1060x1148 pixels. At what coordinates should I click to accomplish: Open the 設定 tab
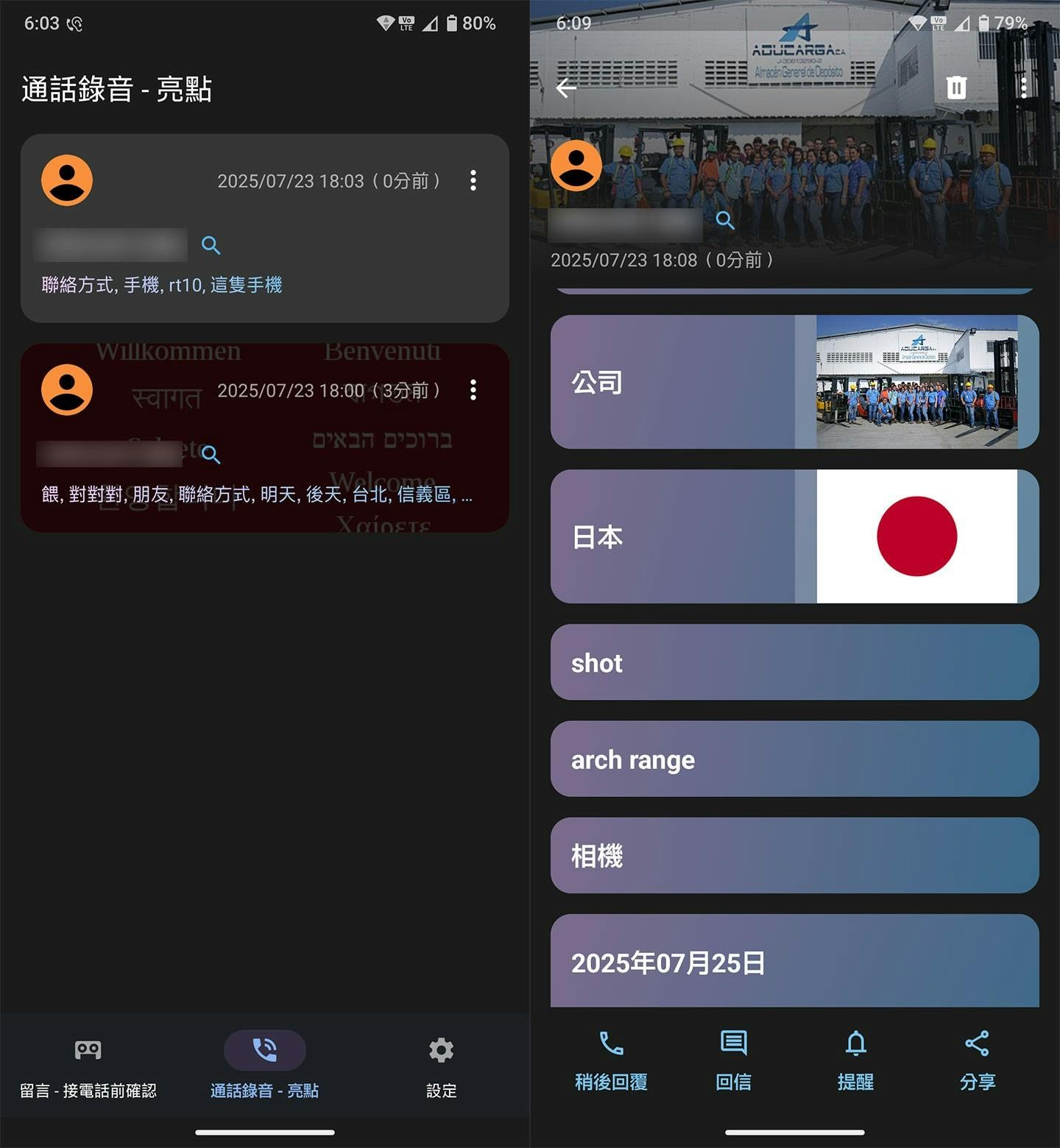click(x=441, y=1064)
